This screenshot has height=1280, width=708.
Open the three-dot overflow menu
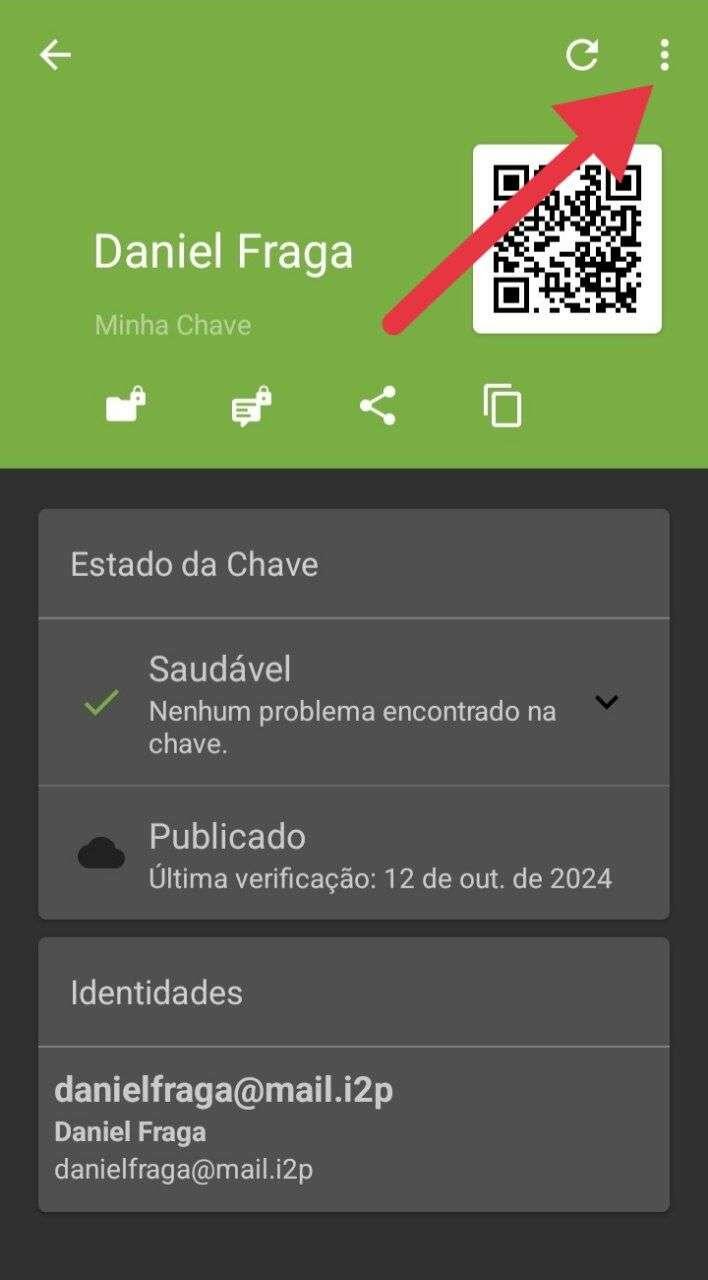664,55
